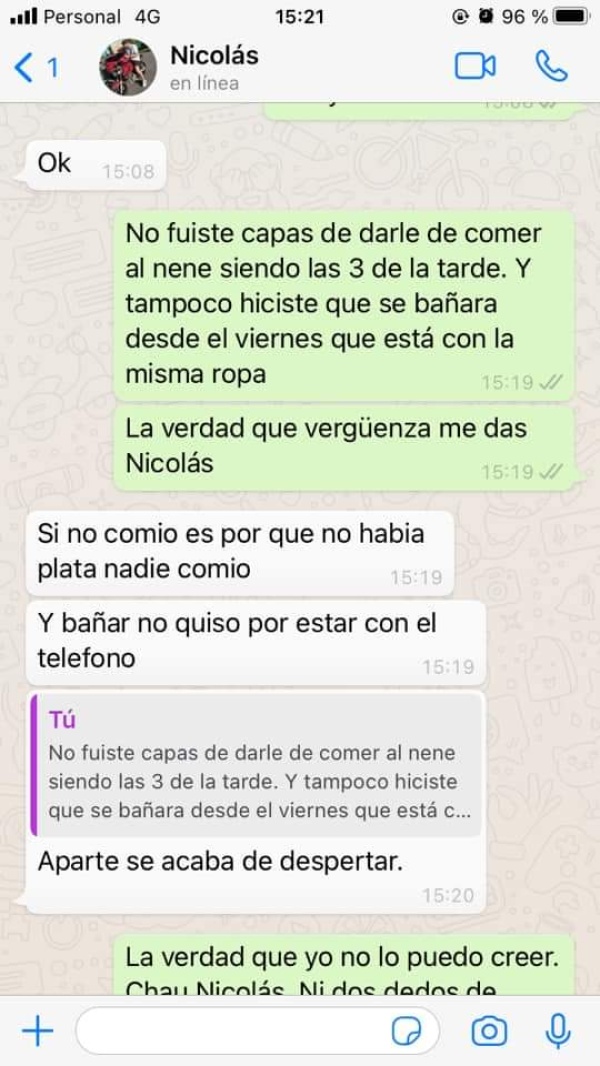Go back to the chat list
The image size is (600, 1066).
pyautogui.click(x=35, y=67)
